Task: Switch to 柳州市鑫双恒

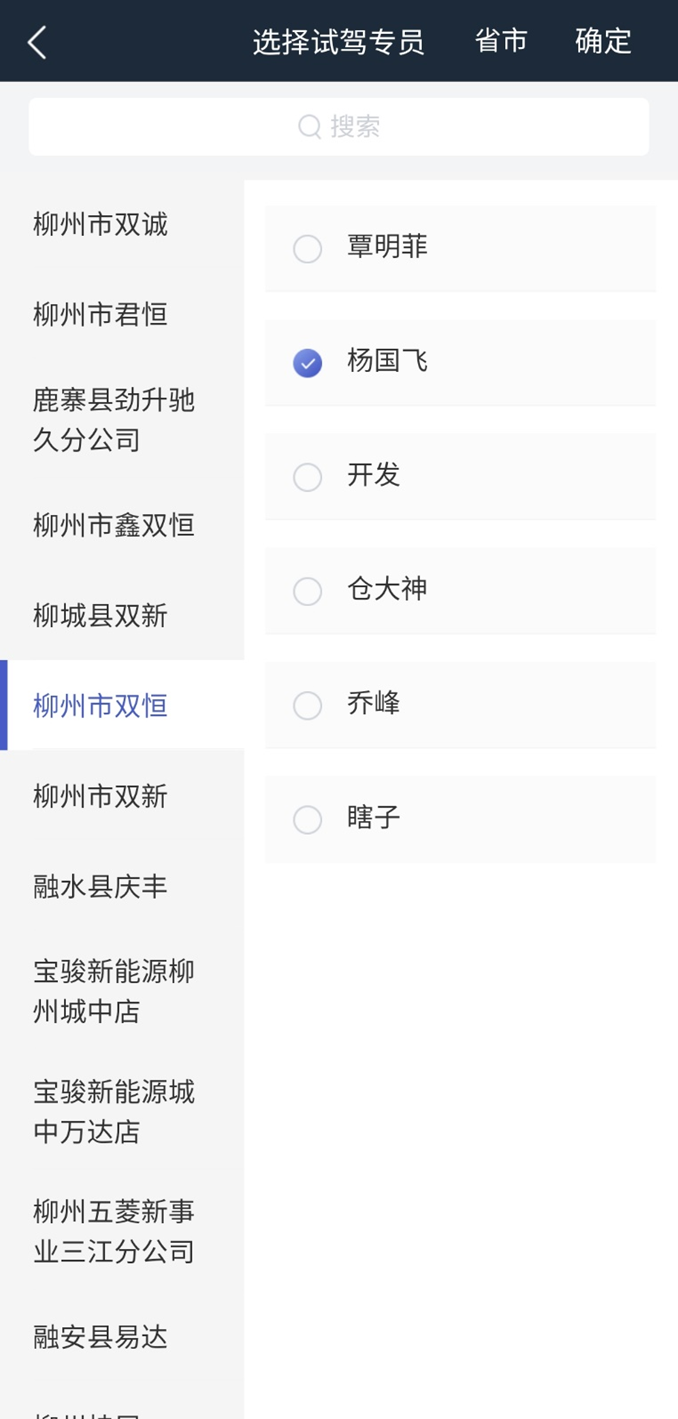Action: [x=122, y=525]
